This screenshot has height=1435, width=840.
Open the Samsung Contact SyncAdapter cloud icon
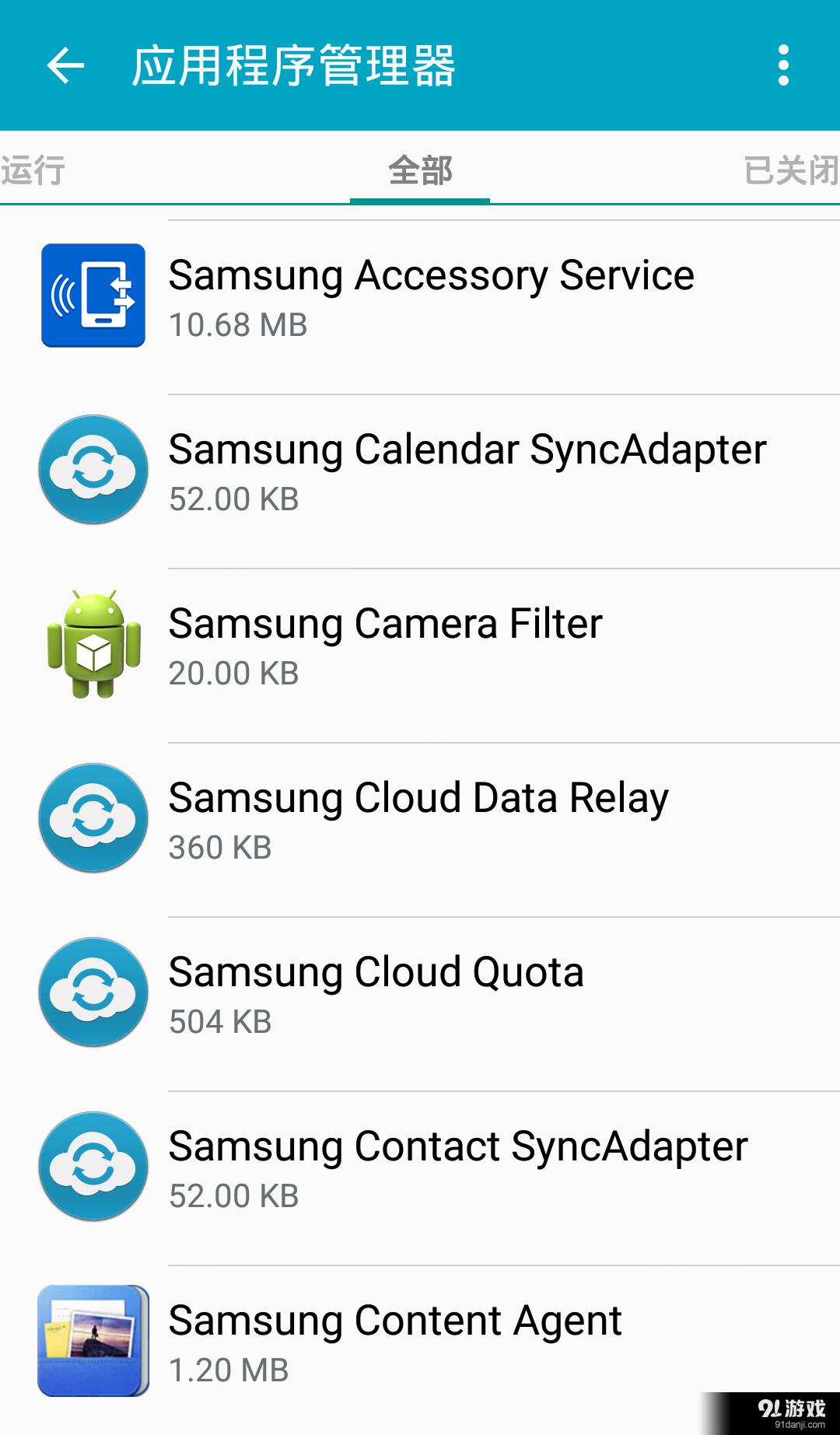[x=93, y=1166]
